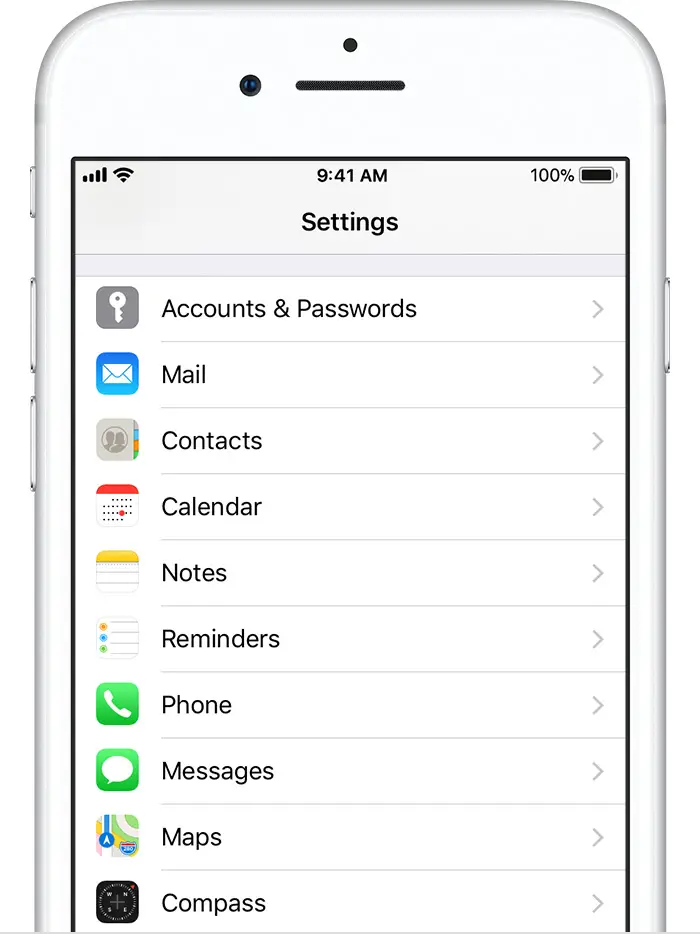
Task: Open the Mail settings row
Action: click(x=184, y=375)
